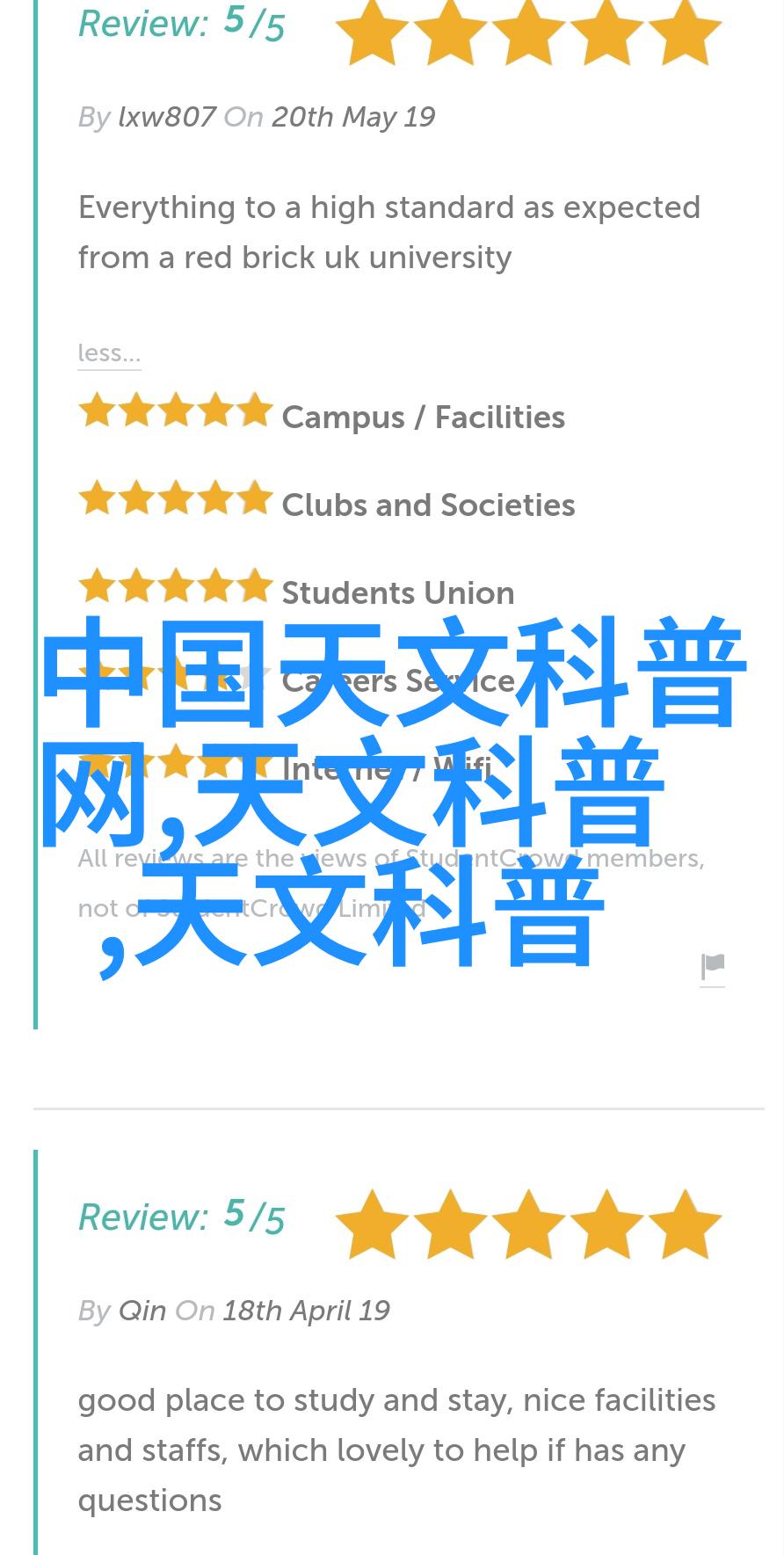Flag lxw807's review as inappropriate
784x1555 pixels.
point(713,968)
